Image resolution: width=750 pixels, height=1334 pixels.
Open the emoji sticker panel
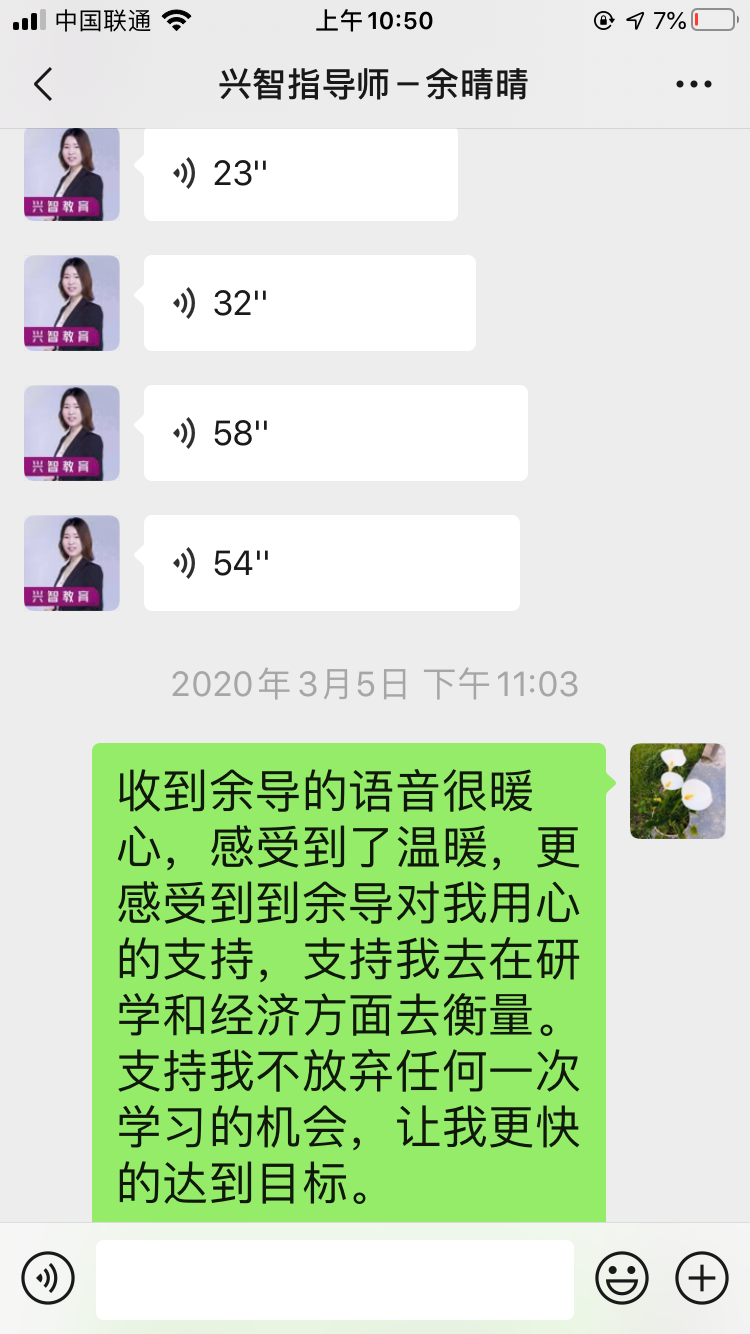tap(622, 1278)
